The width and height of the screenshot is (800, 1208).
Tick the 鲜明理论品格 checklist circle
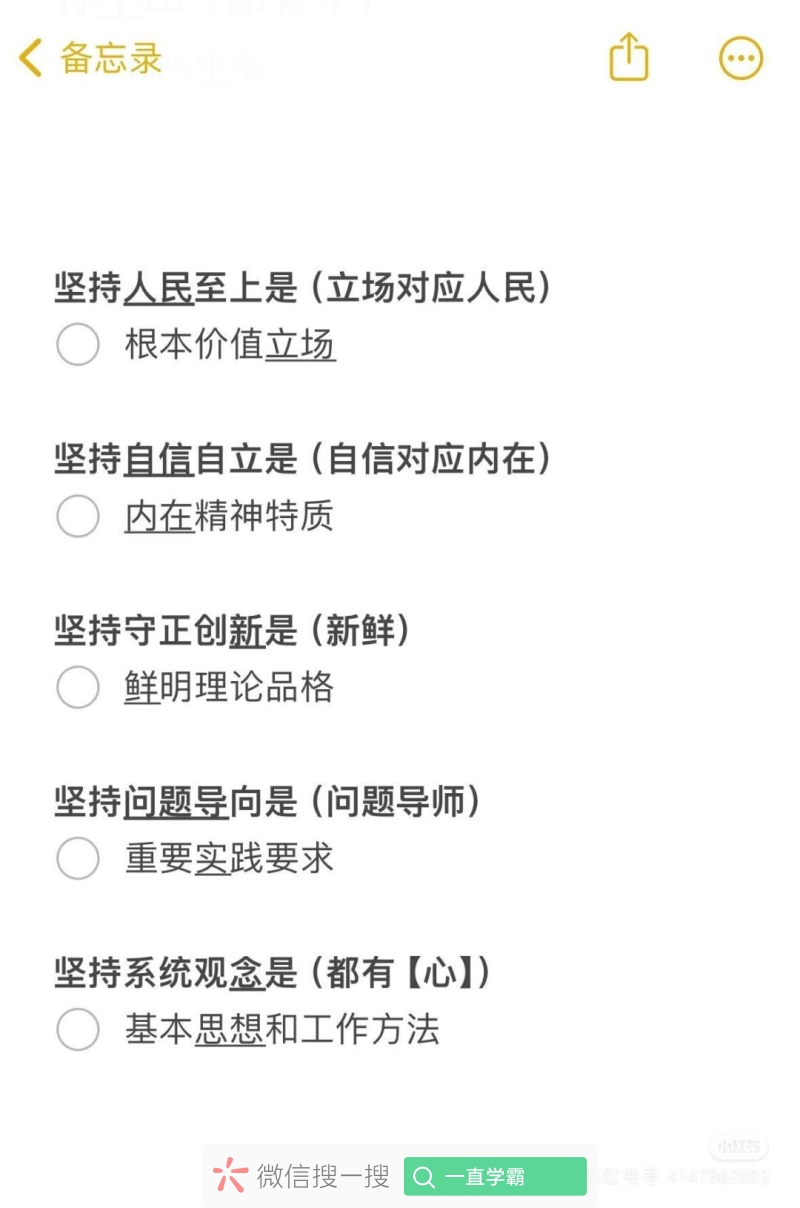(x=78, y=687)
